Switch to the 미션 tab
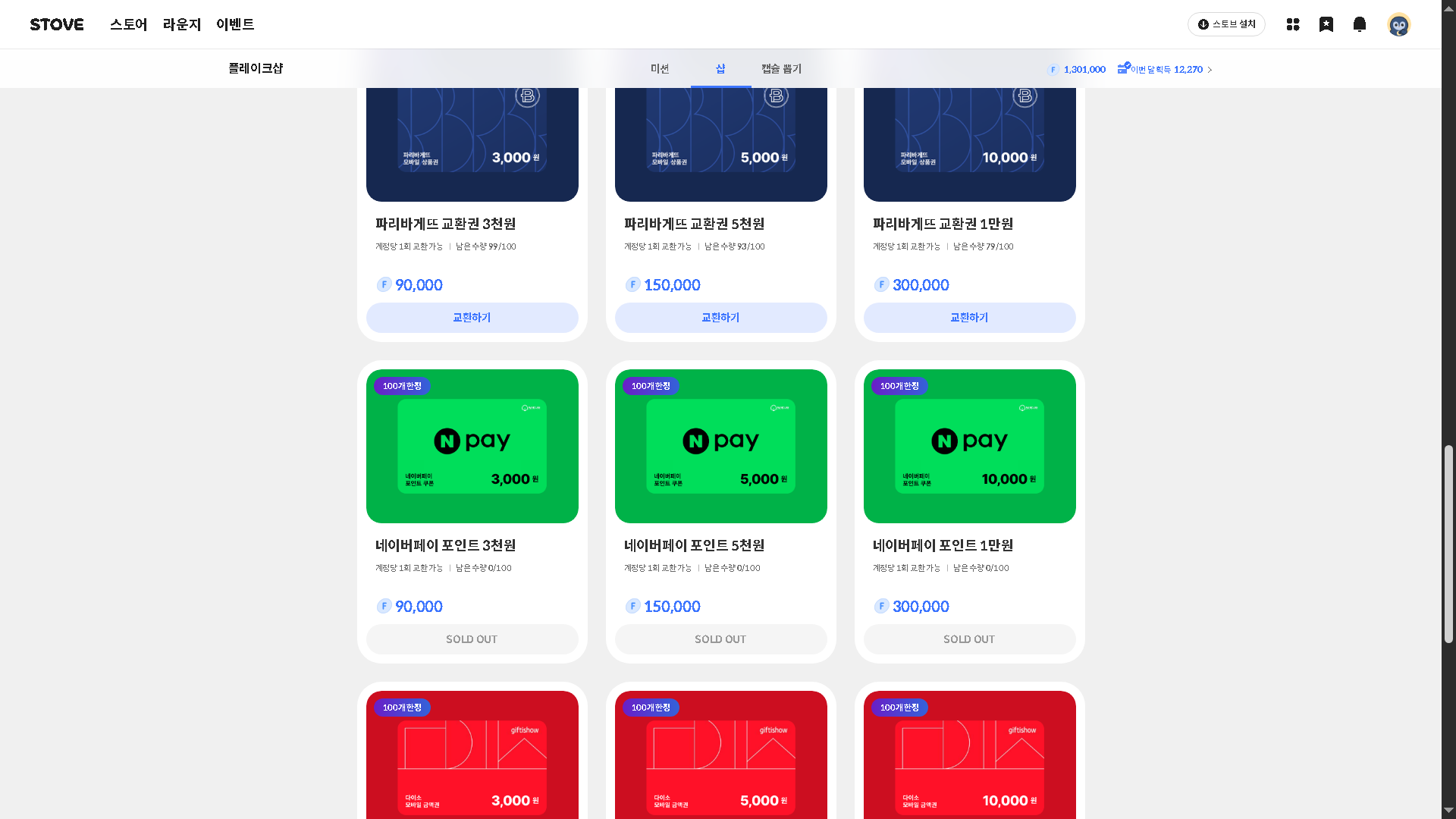The image size is (1456, 819). (660, 69)
